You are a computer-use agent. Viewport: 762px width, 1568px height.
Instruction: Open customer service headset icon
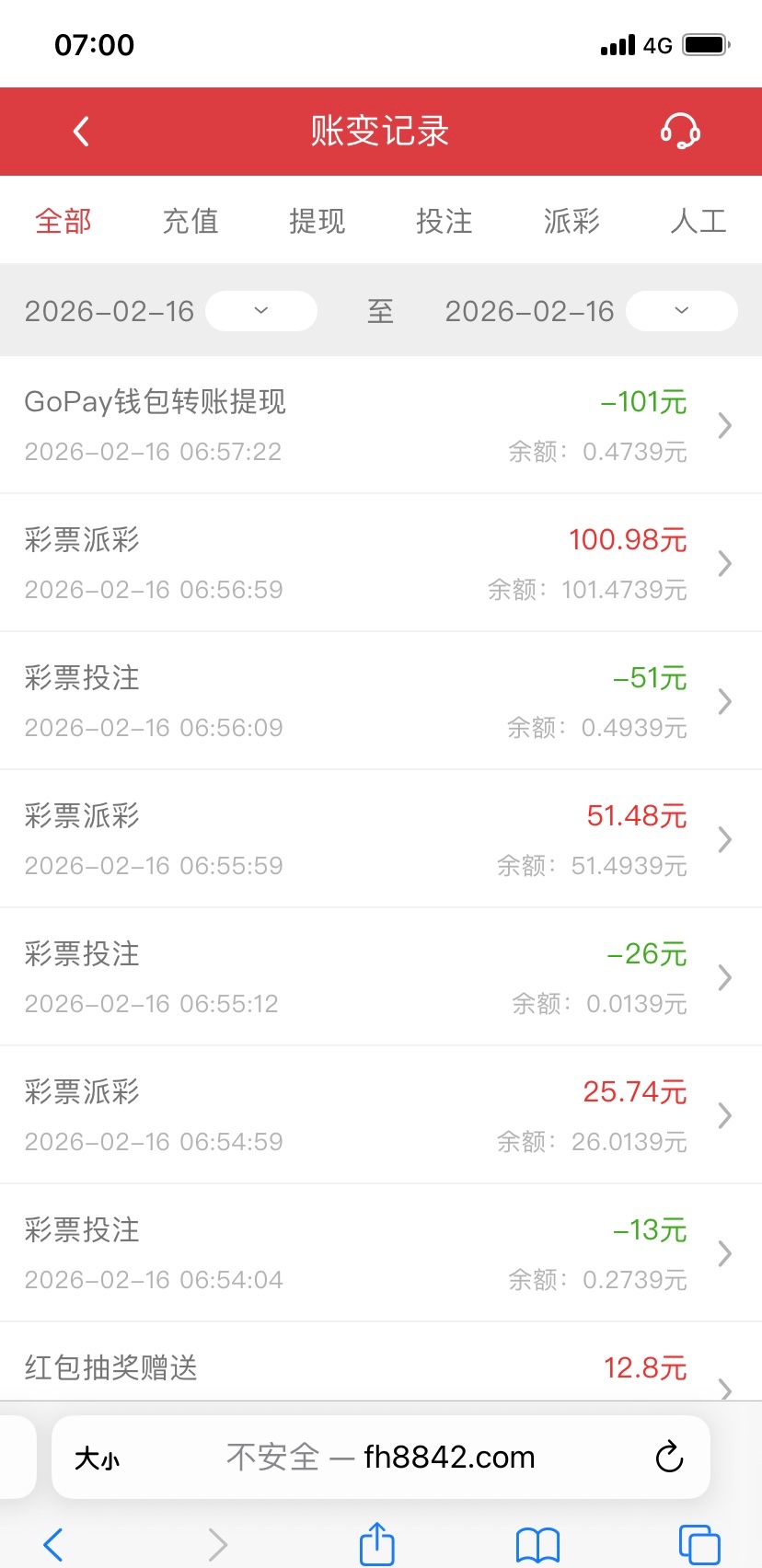[x=680, y=132]
